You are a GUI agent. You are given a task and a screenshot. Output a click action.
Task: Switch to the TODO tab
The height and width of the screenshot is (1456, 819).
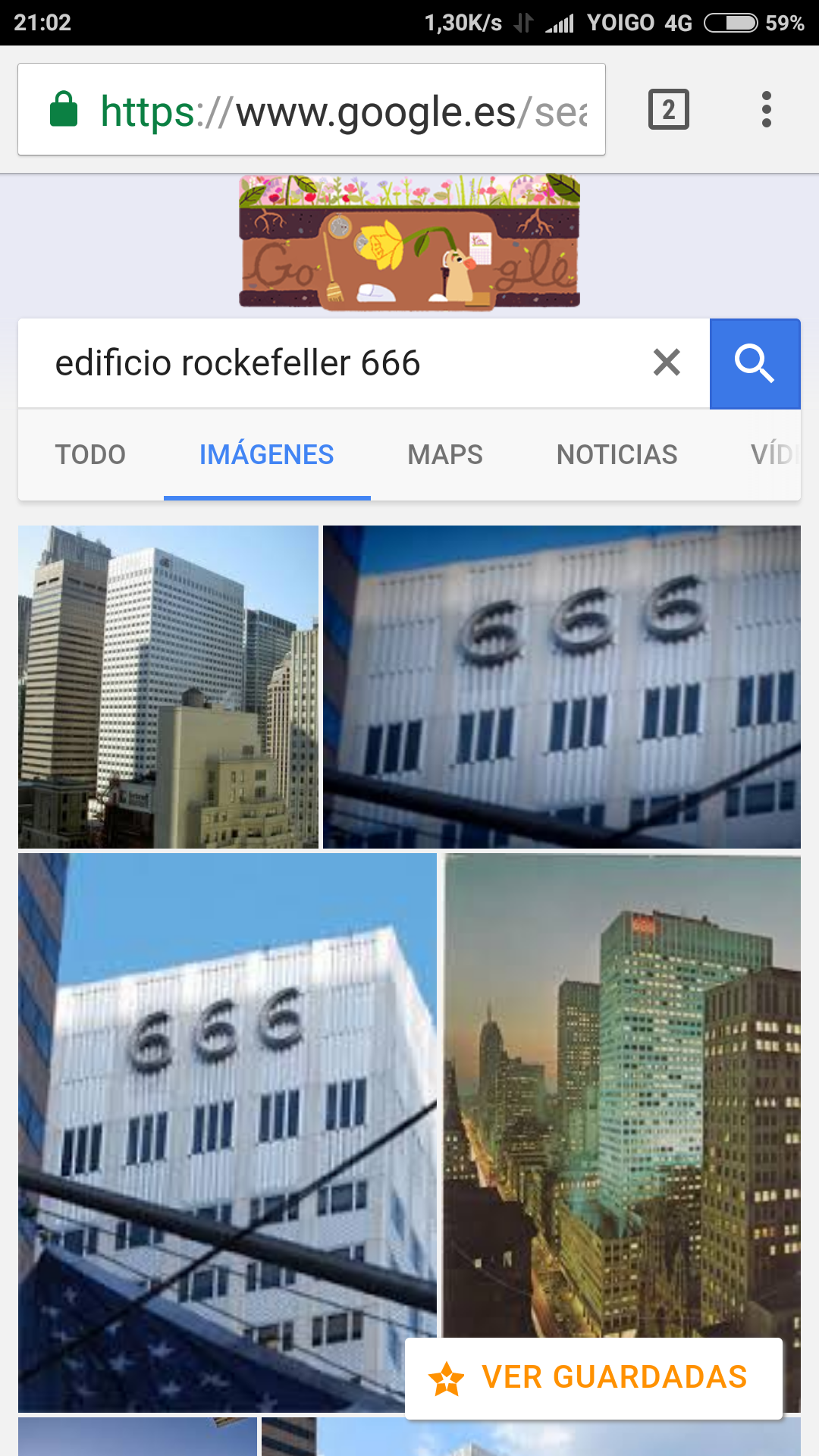pyautogui.click(x=90, y=455)
